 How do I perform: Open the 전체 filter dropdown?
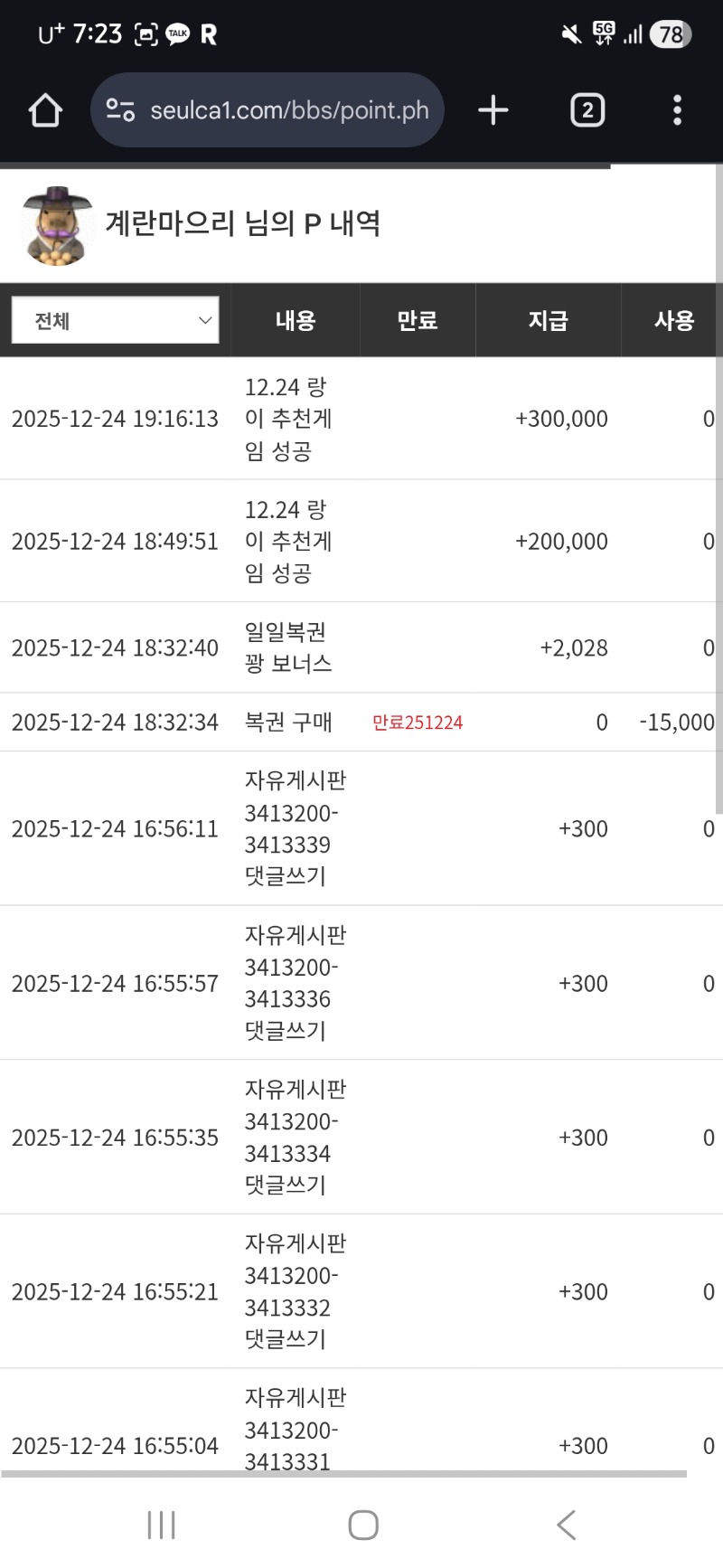click(115, 319)
